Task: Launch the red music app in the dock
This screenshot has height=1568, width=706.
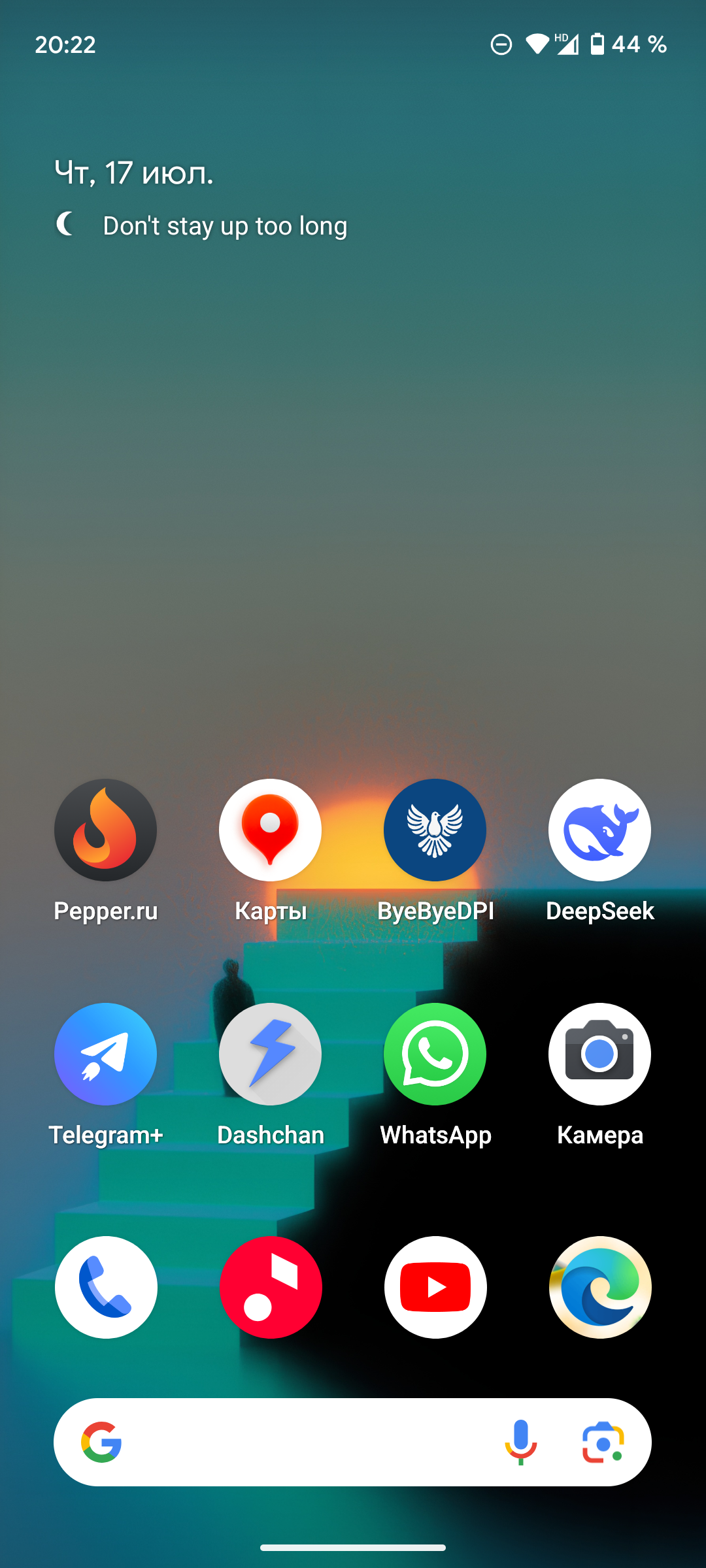Action: tap(271, 1287)
